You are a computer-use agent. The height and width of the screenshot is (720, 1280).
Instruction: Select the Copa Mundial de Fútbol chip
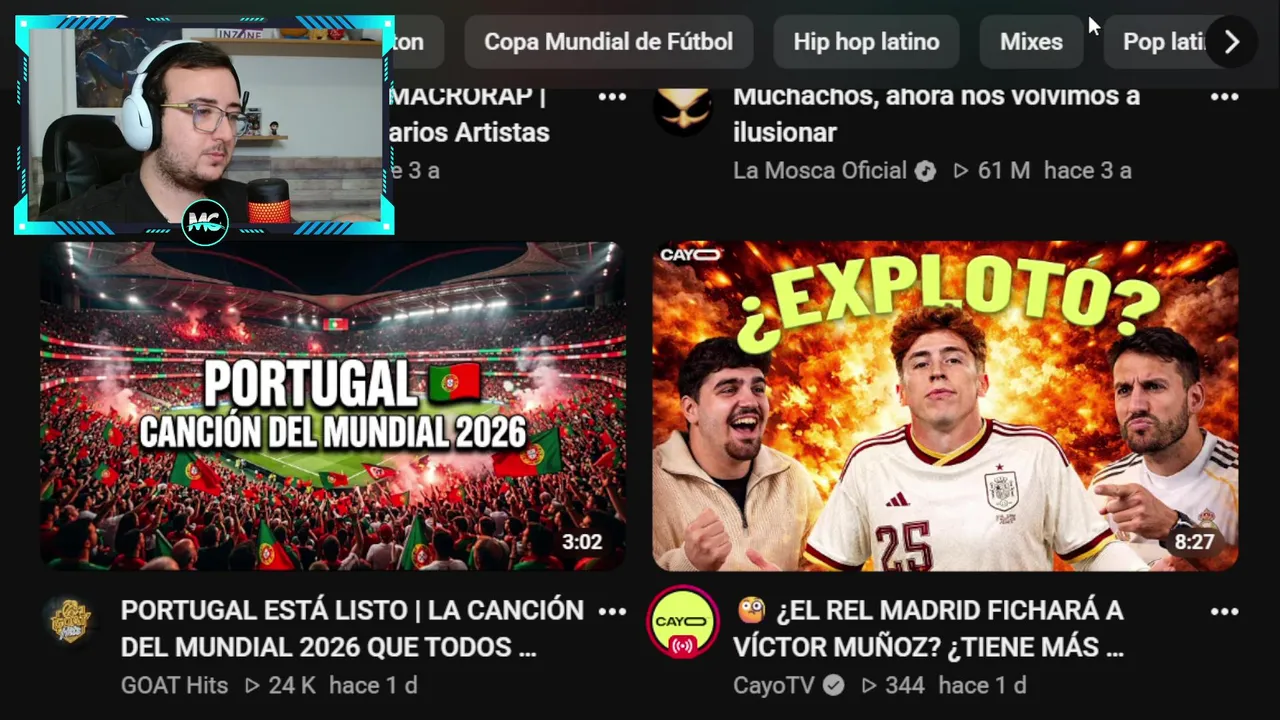click(608, 42)
